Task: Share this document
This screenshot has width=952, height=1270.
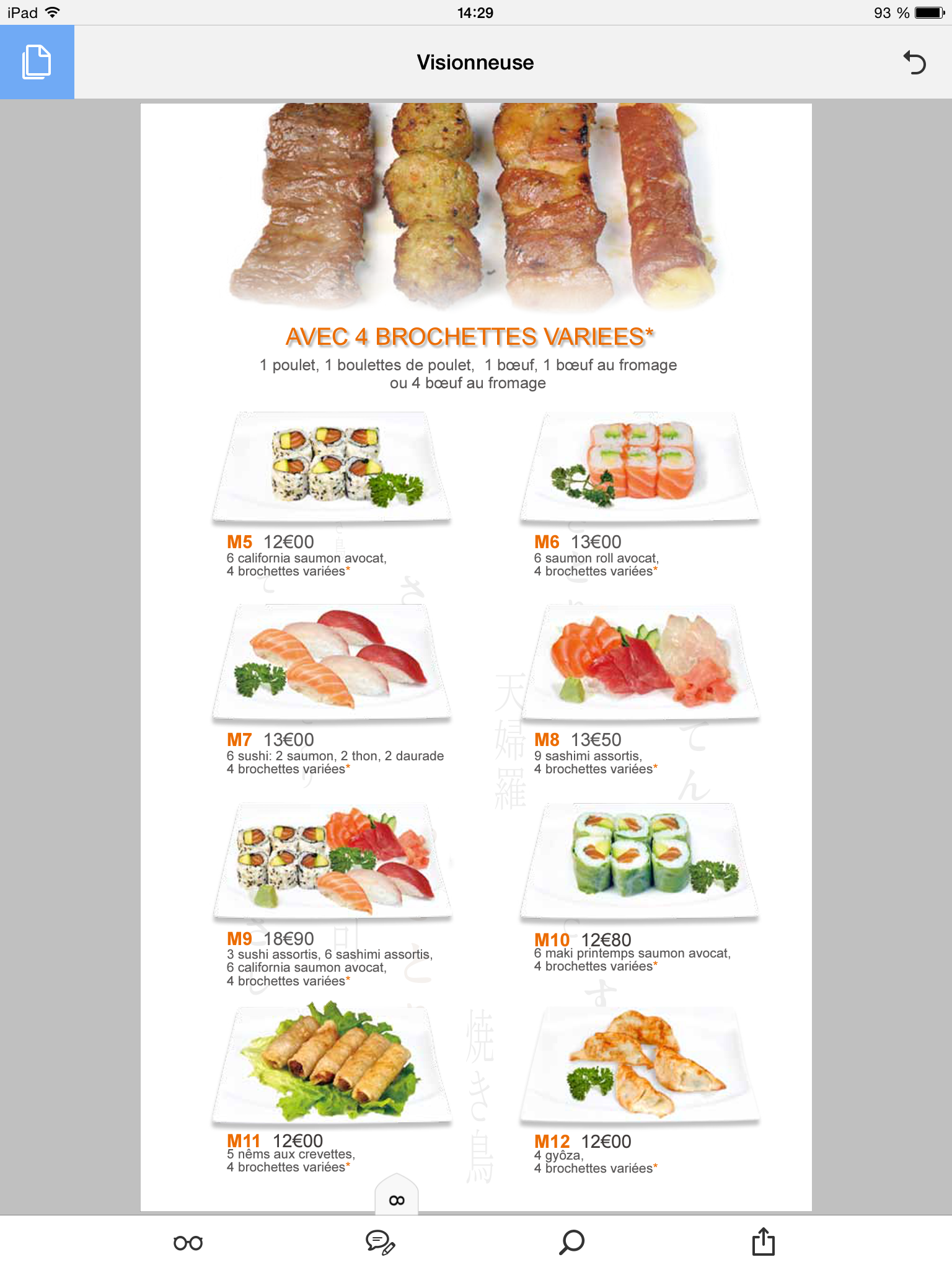Action: pos(763,1241)
